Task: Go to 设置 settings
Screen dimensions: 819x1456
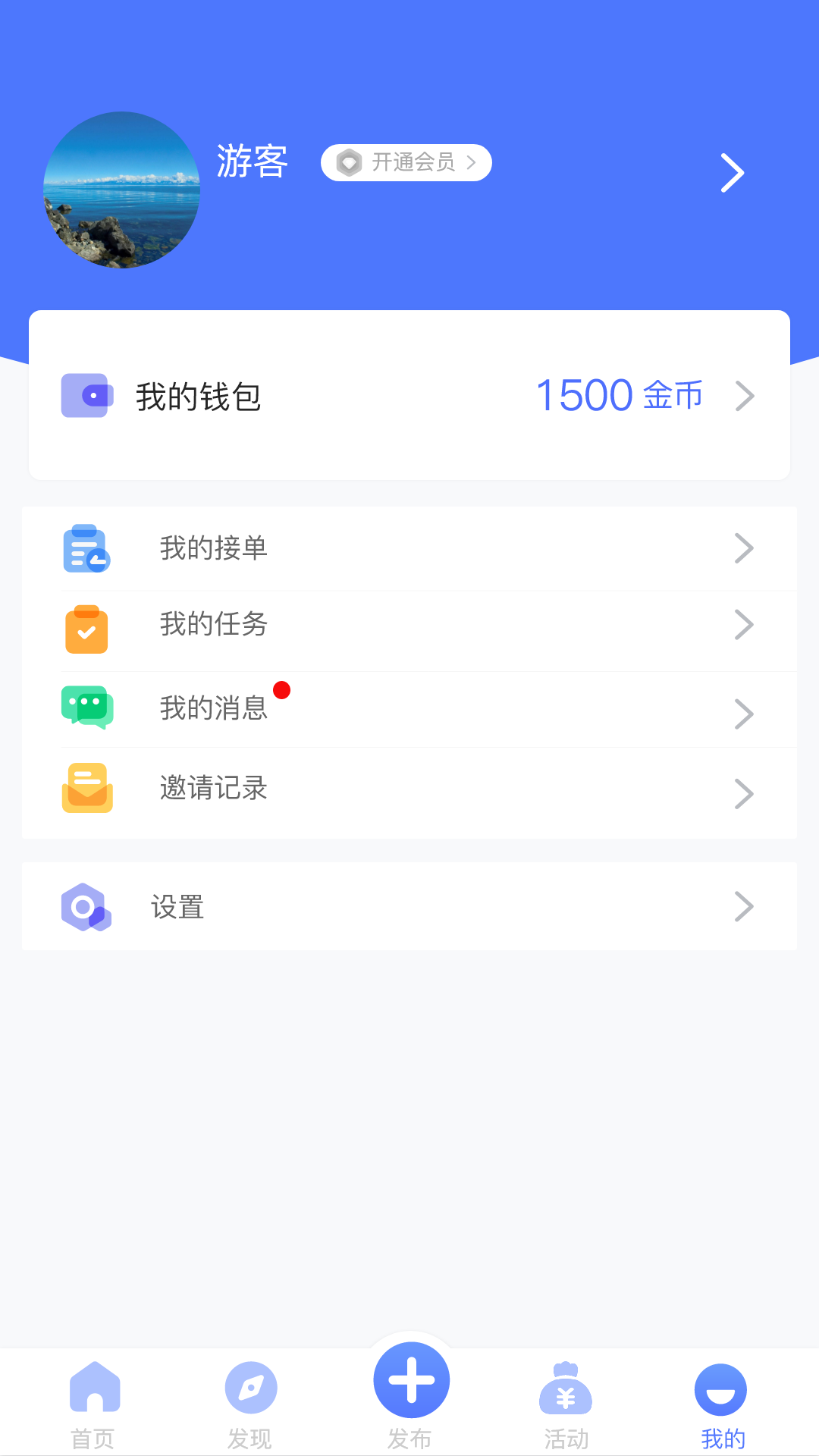Action: pos(409,906)
